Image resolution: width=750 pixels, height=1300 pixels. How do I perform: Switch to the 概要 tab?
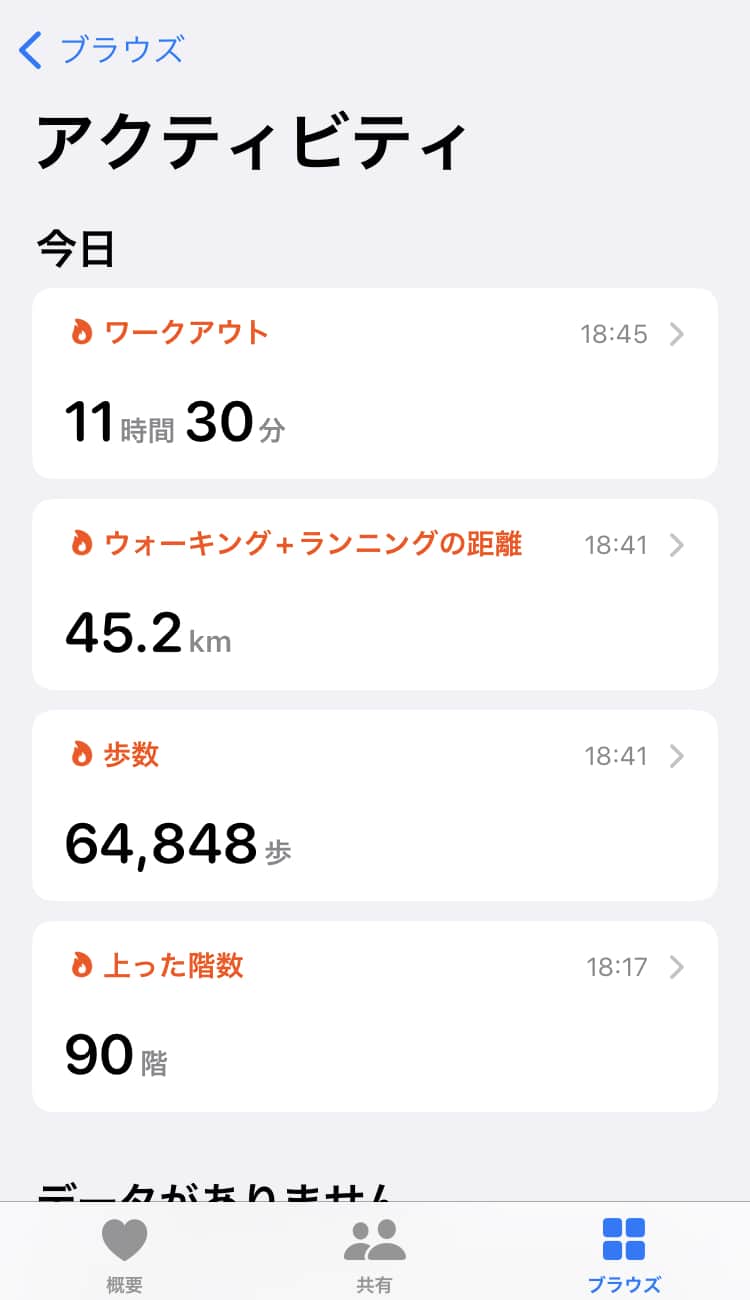pyautogui.click(x=124, y=1254)
